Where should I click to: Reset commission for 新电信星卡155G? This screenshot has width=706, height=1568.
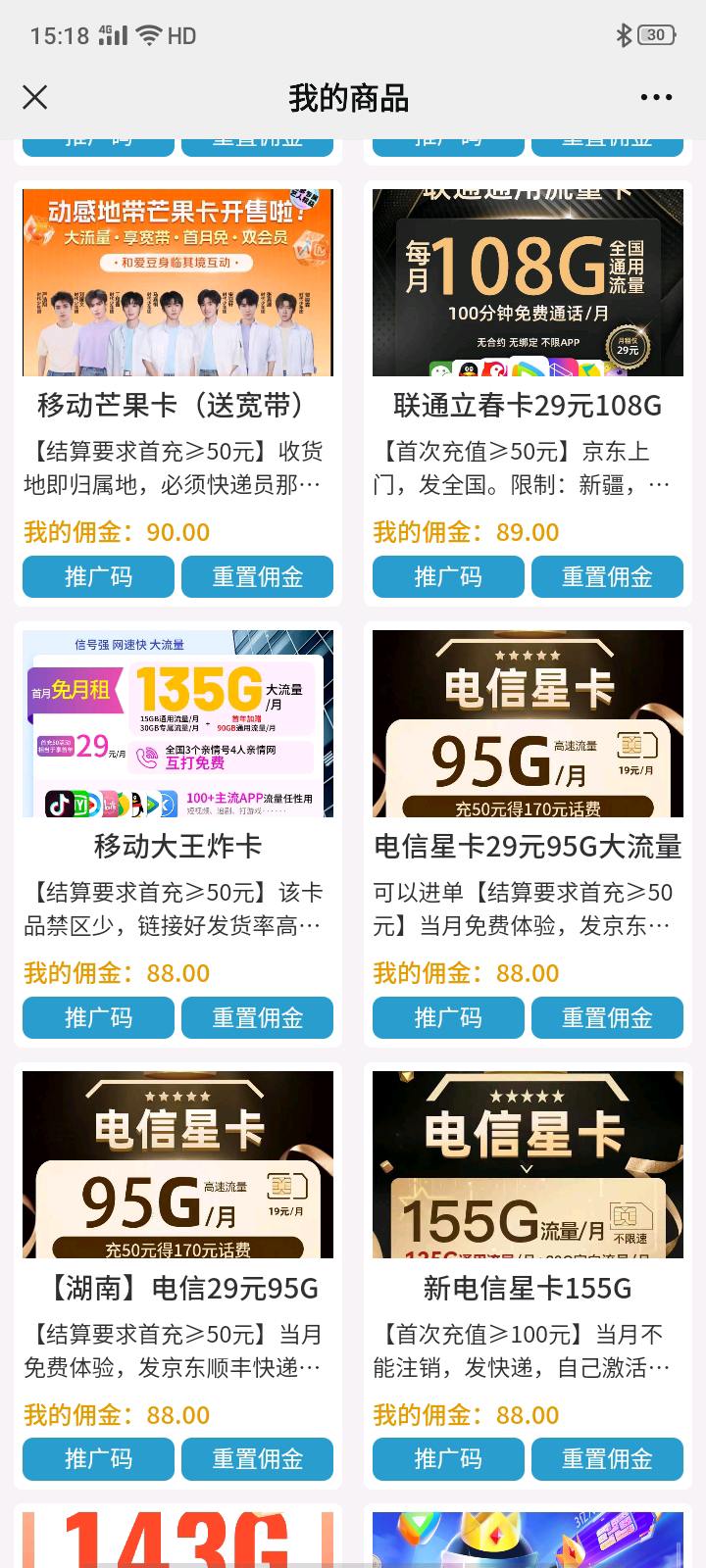(607, 1458)
